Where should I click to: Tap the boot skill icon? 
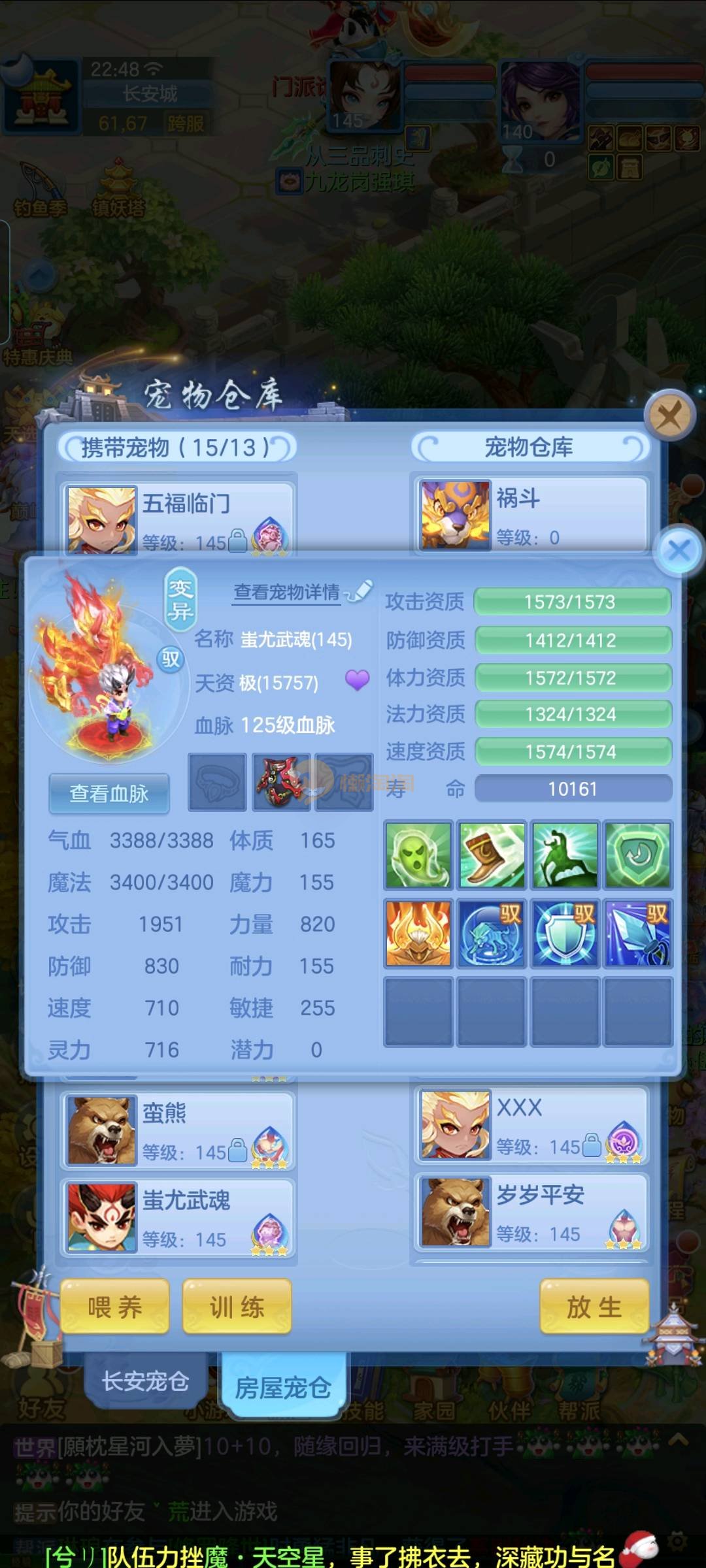click(492, 855)
